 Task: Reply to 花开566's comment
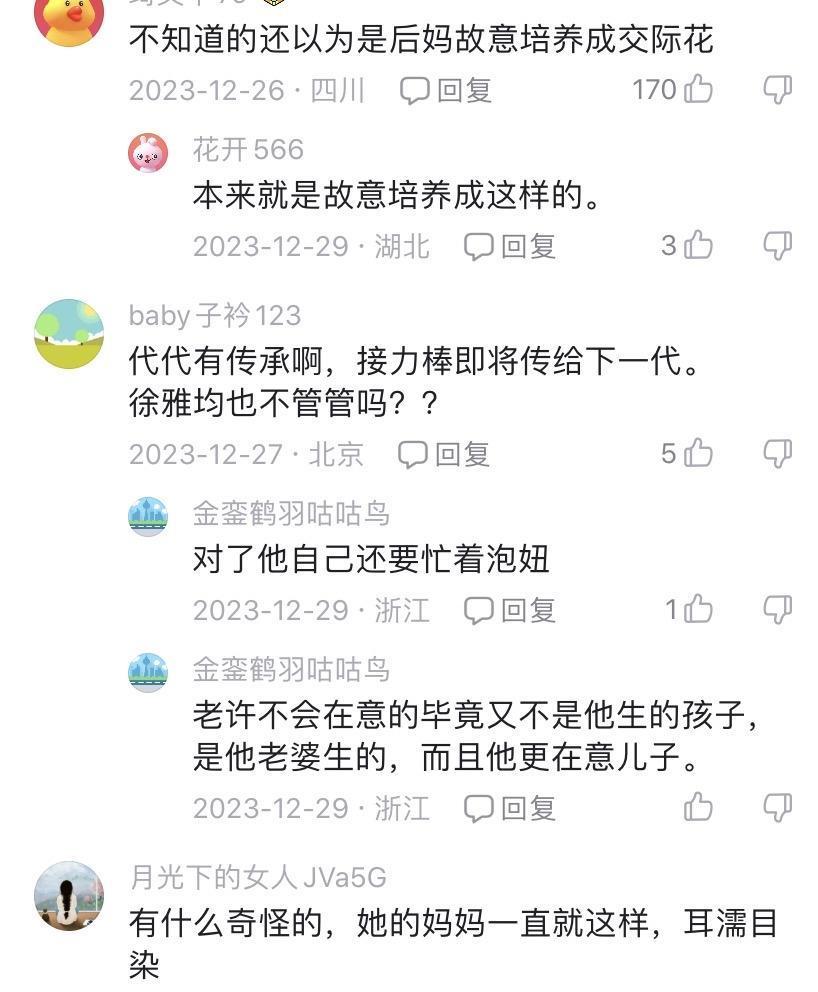coord(510,246)
